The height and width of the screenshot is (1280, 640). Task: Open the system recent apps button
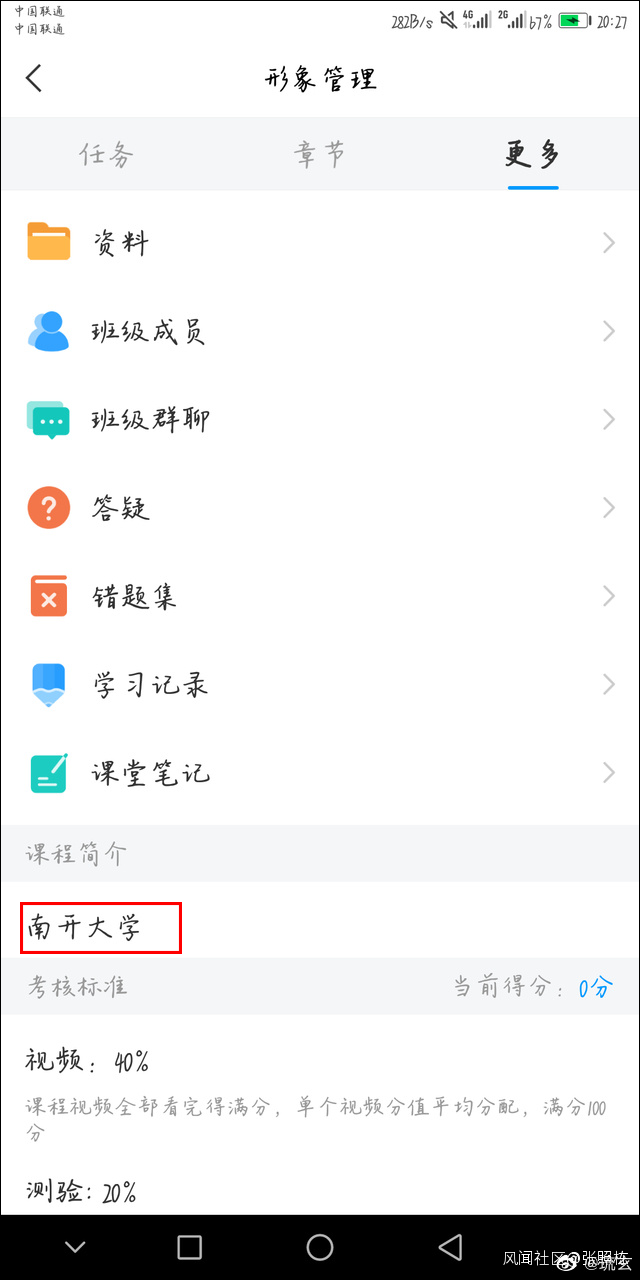point(189,1247)
